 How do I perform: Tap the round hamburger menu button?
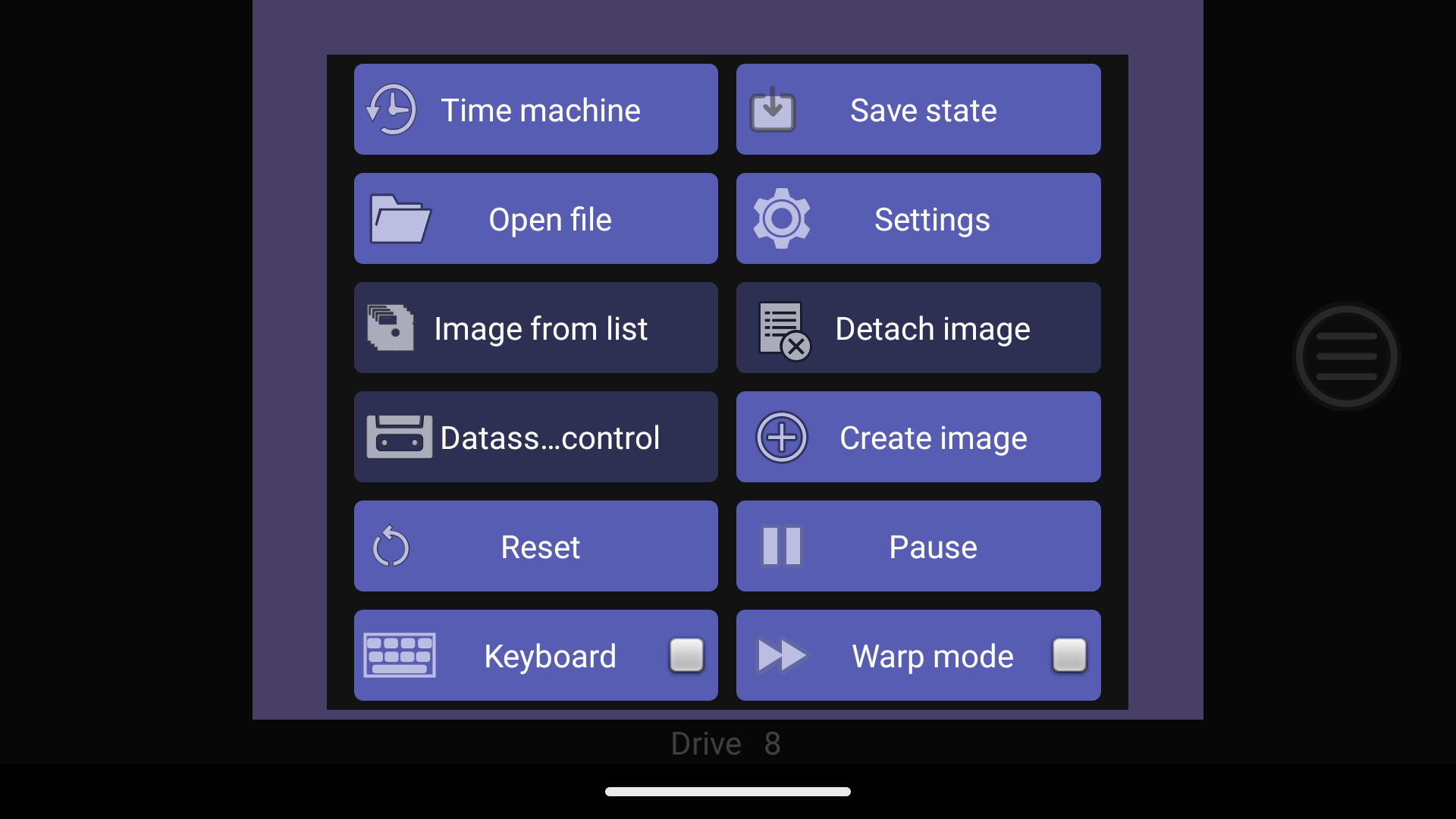[x=1346, y=356]
